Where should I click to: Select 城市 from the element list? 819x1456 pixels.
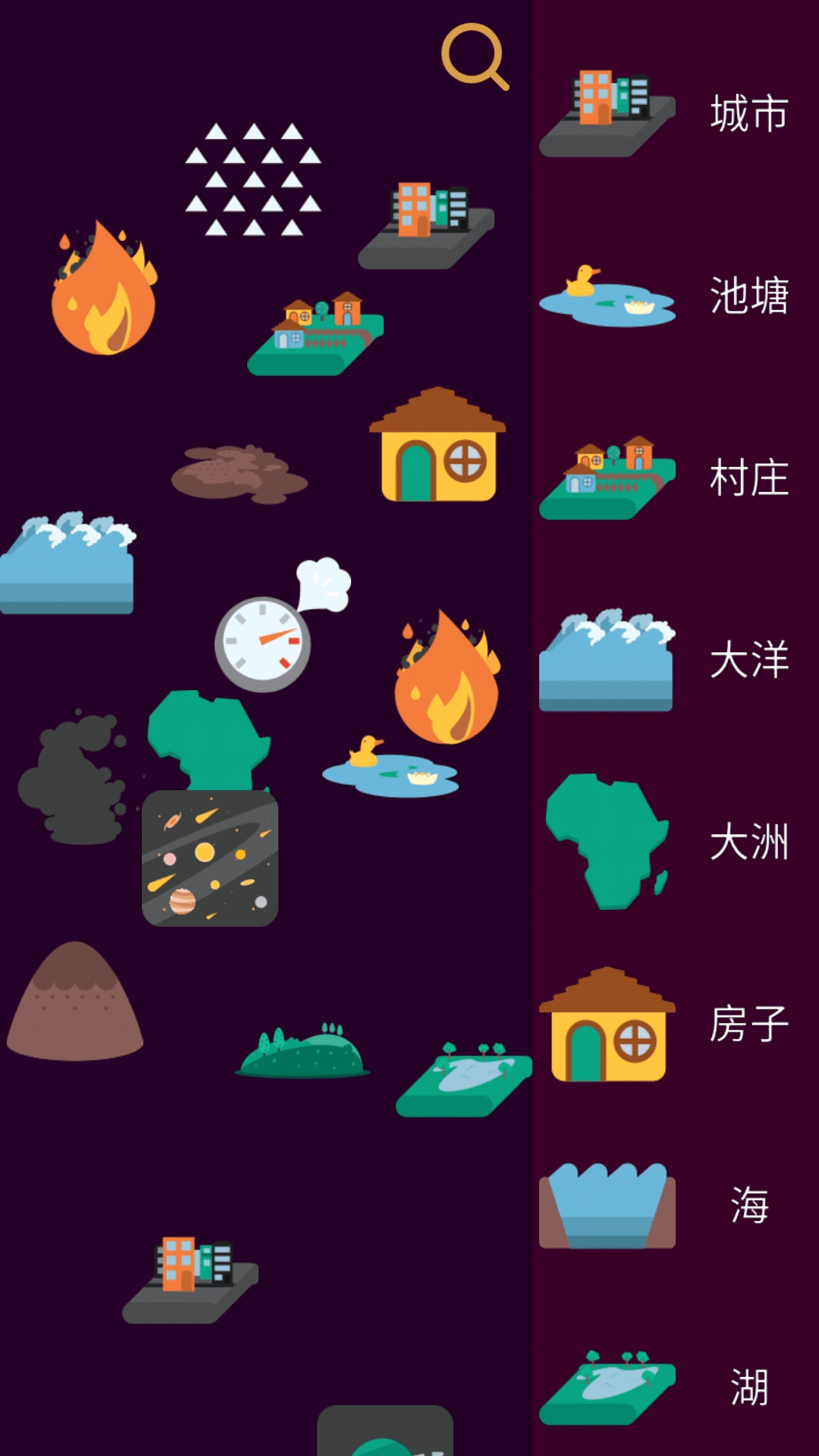675,114
